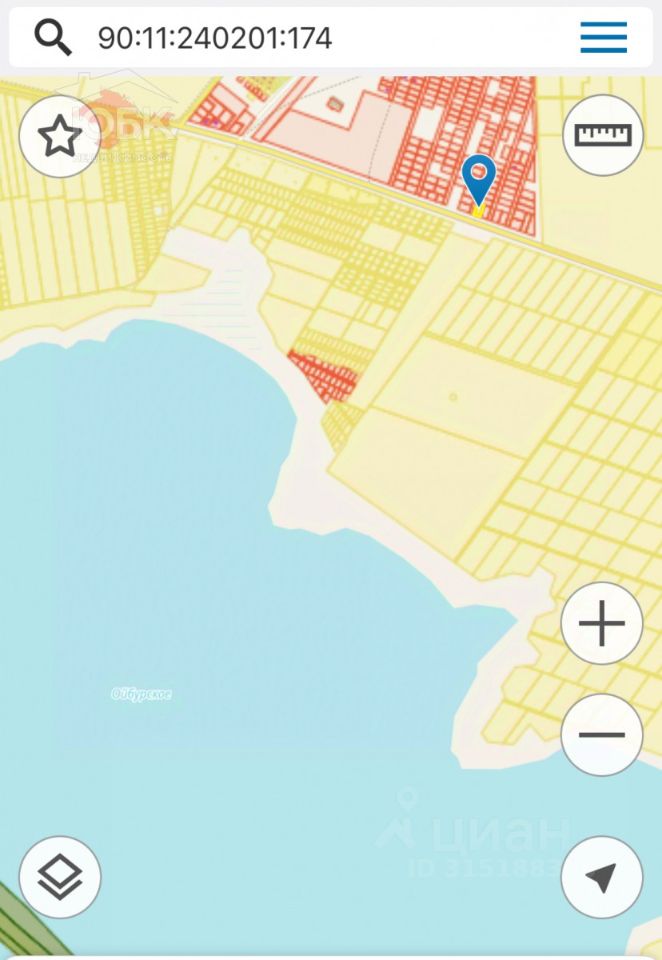This screenshot has height=960, width=662.
Task: Add this parcel to favorites
Action: [59, 137]
